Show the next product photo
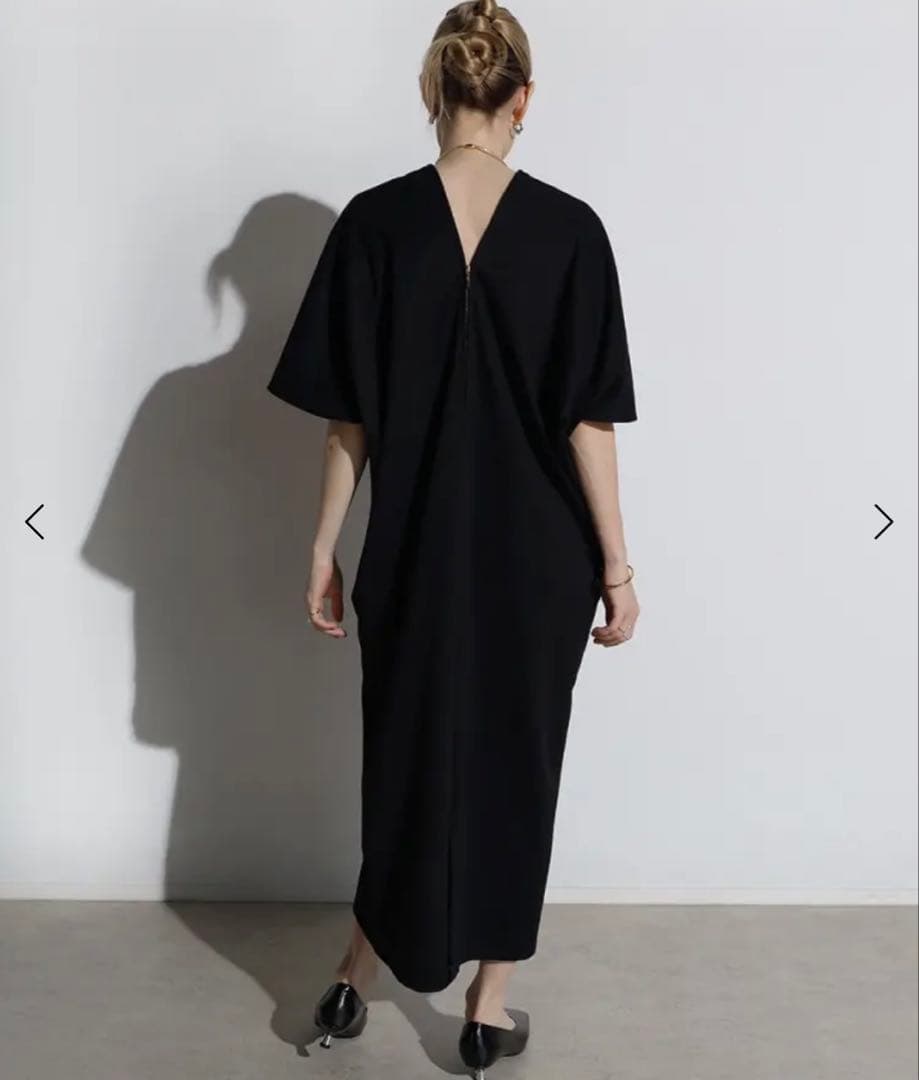Image resolution: width=919 pixels, height=1080 pixels. click(x=883, y=522)
